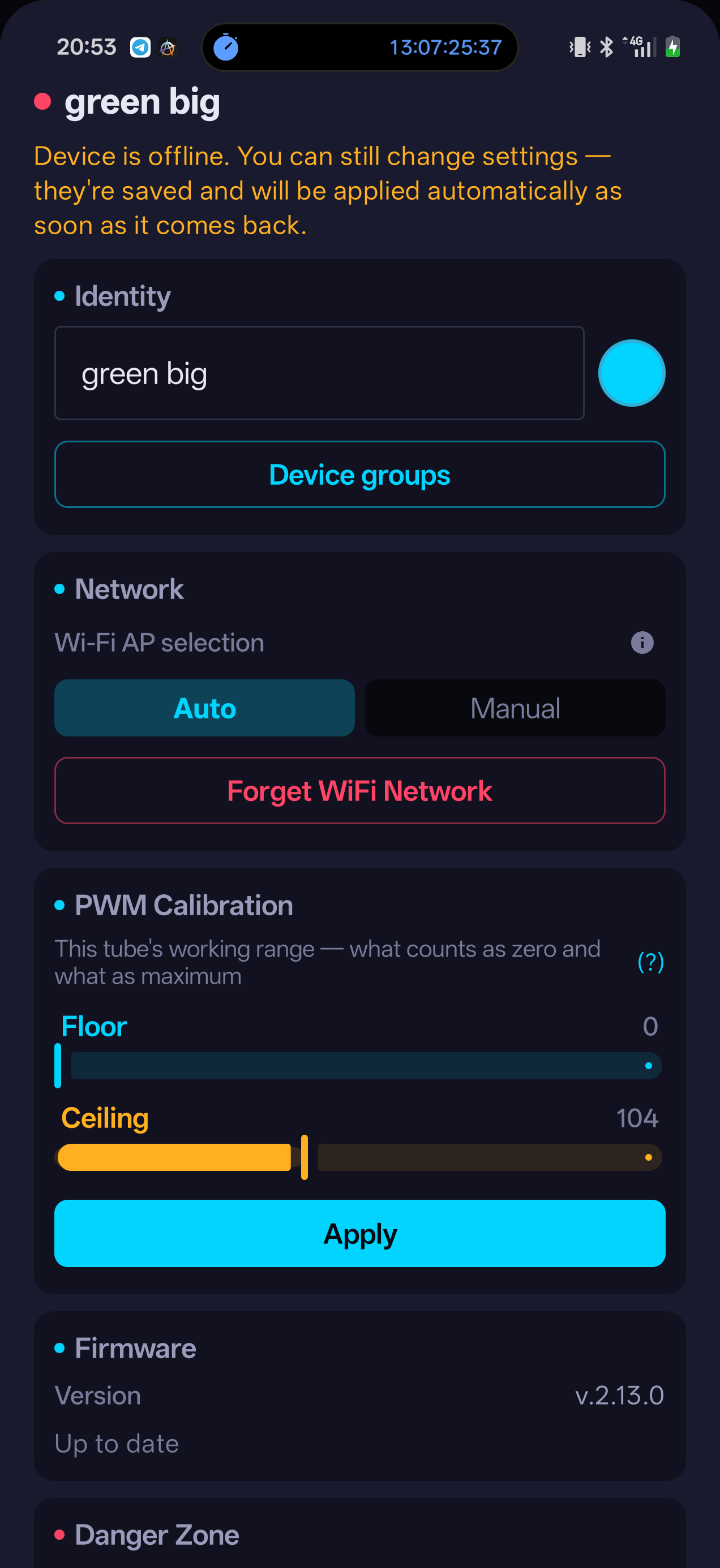Image resolution: width=720 pixels, height=1568 pixels.
Task: Switch to Manual Wi-Fi AP selection
Action: click(x=515, y=708)
